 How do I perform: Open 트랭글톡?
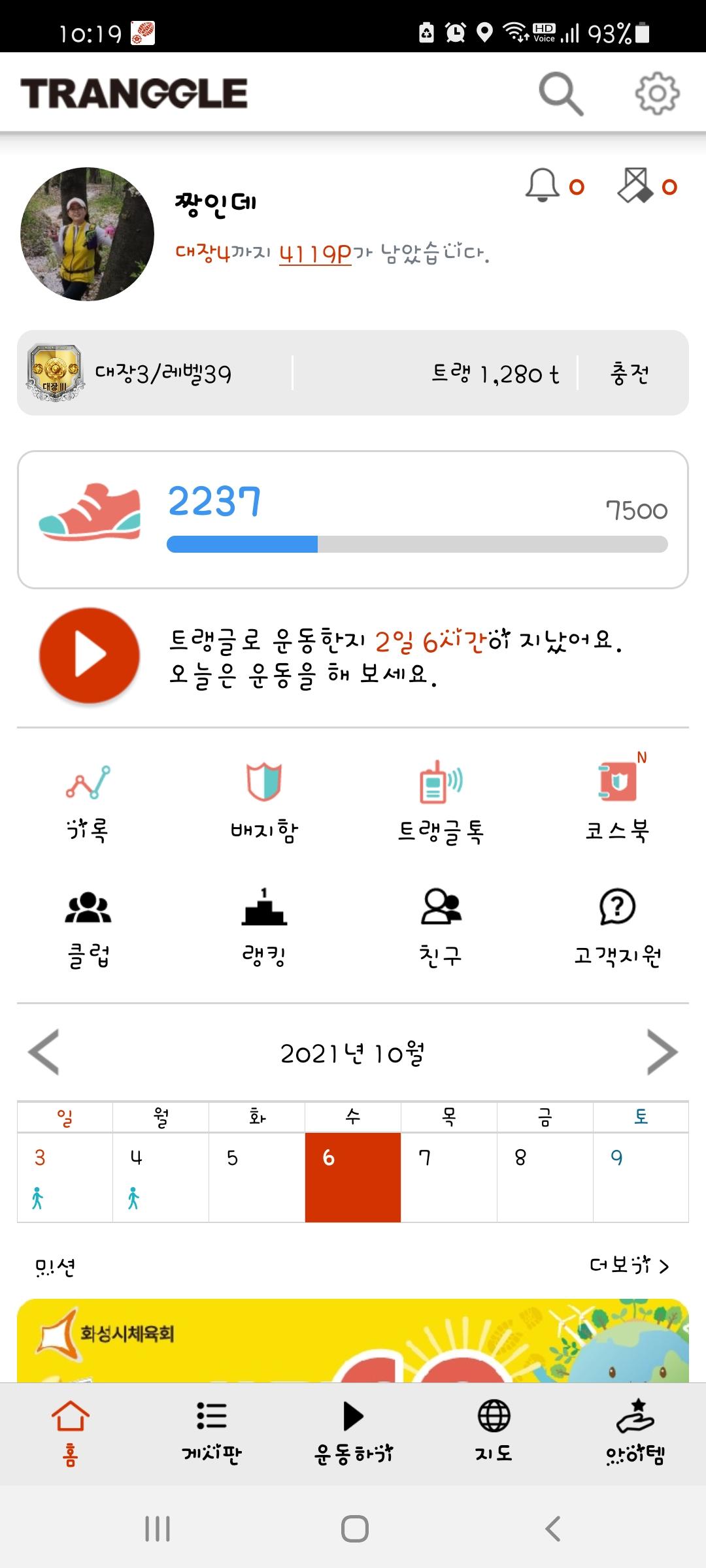coord(441,802)
